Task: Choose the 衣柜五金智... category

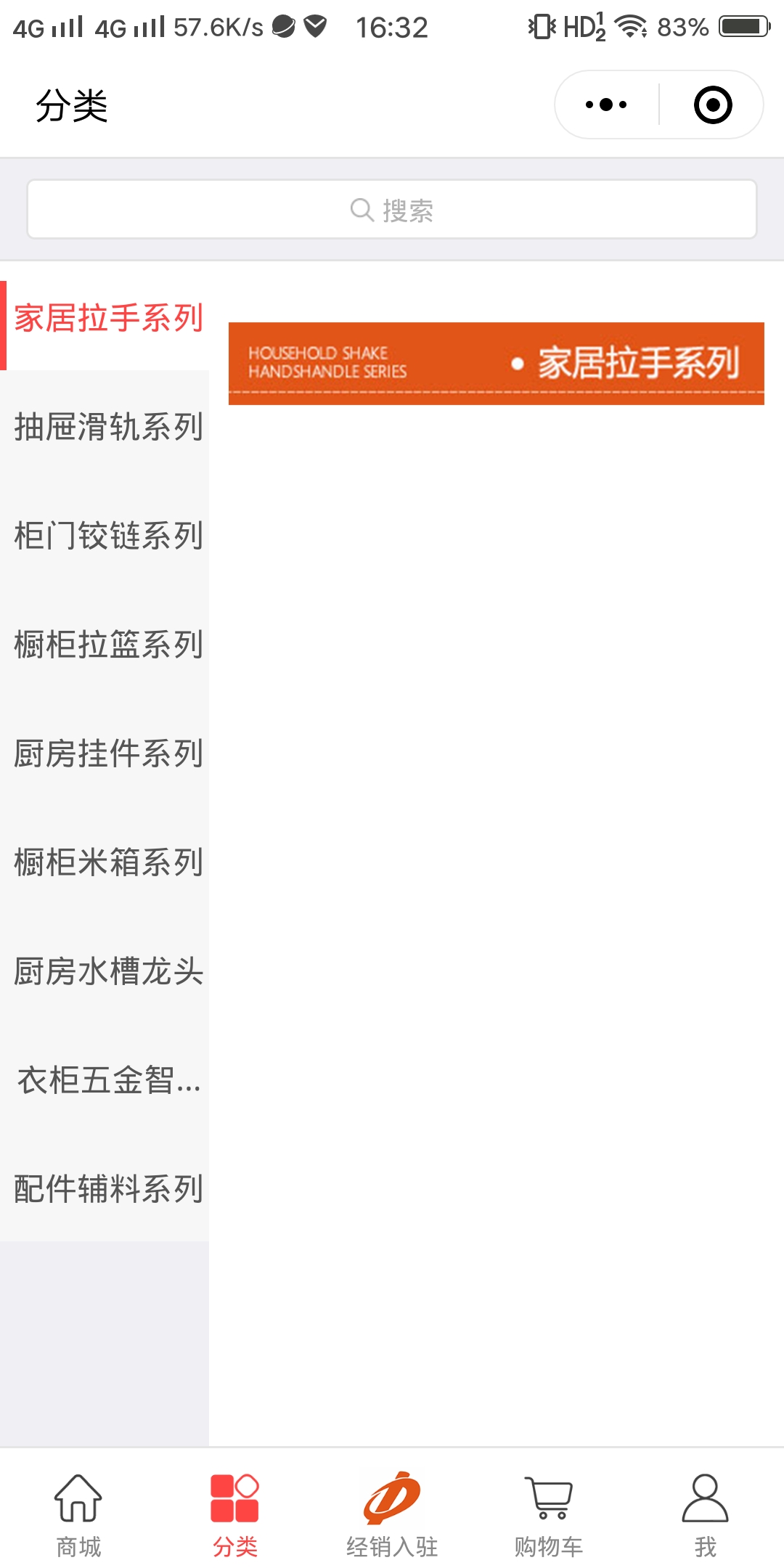Action: point(107,1080)
